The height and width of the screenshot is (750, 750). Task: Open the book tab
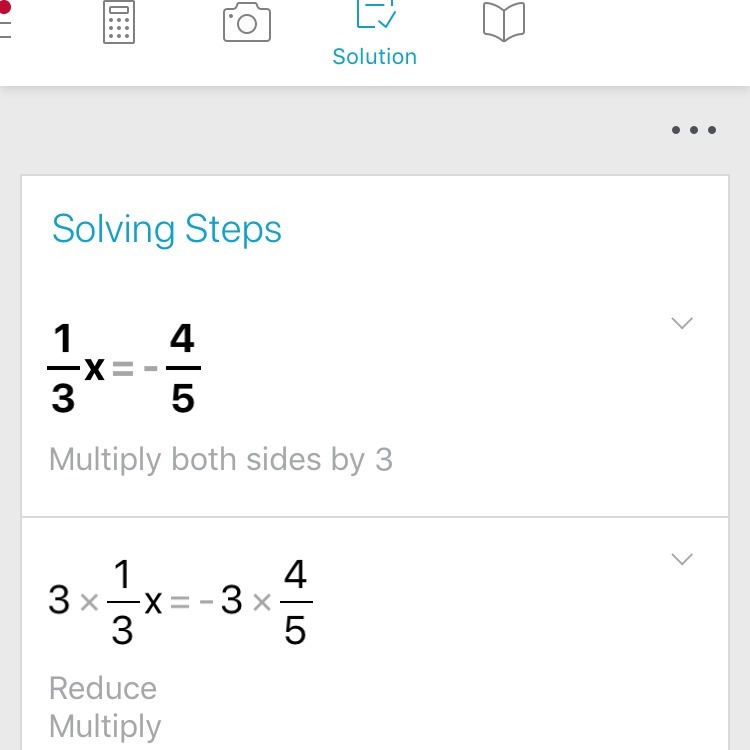pos(504,22)
